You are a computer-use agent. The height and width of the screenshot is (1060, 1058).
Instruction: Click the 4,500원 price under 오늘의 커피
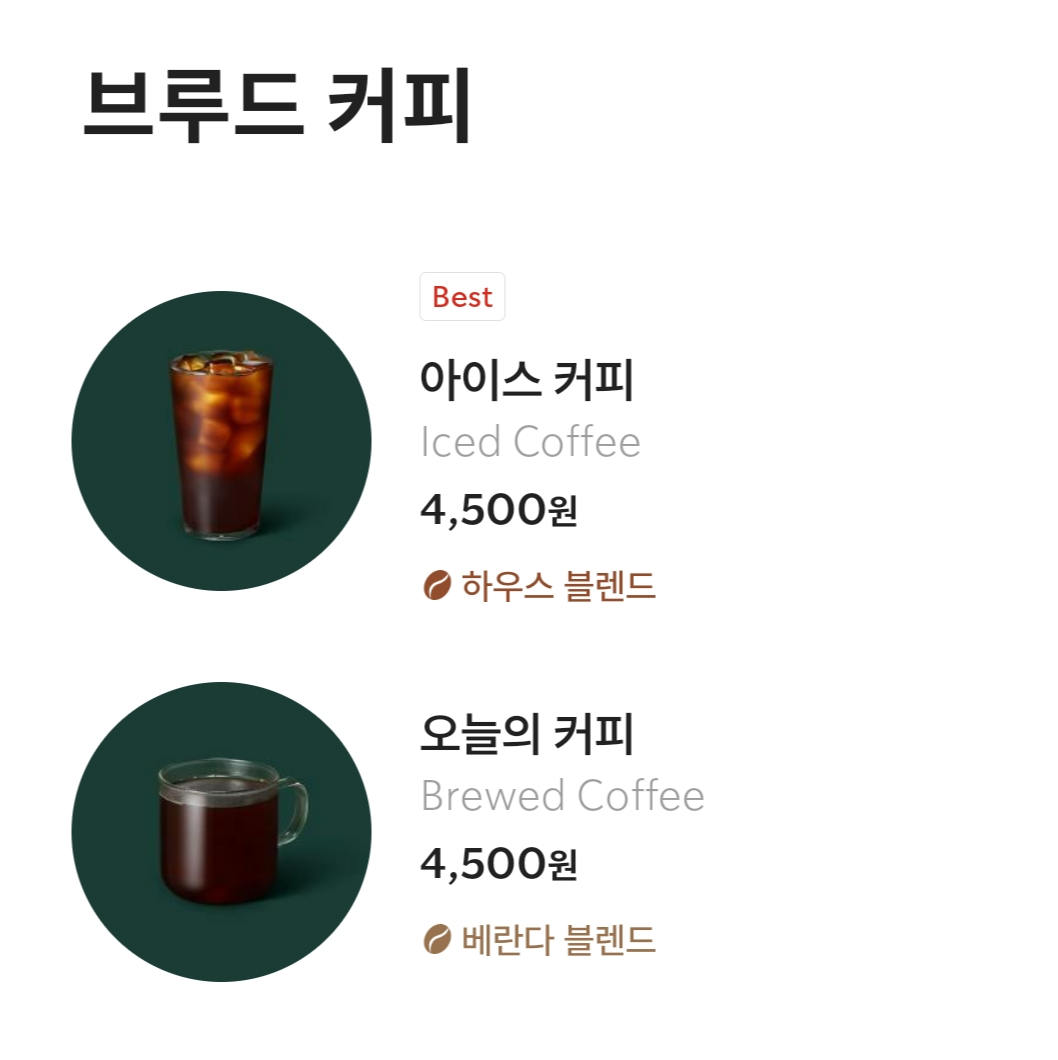(x=498, y=862)
